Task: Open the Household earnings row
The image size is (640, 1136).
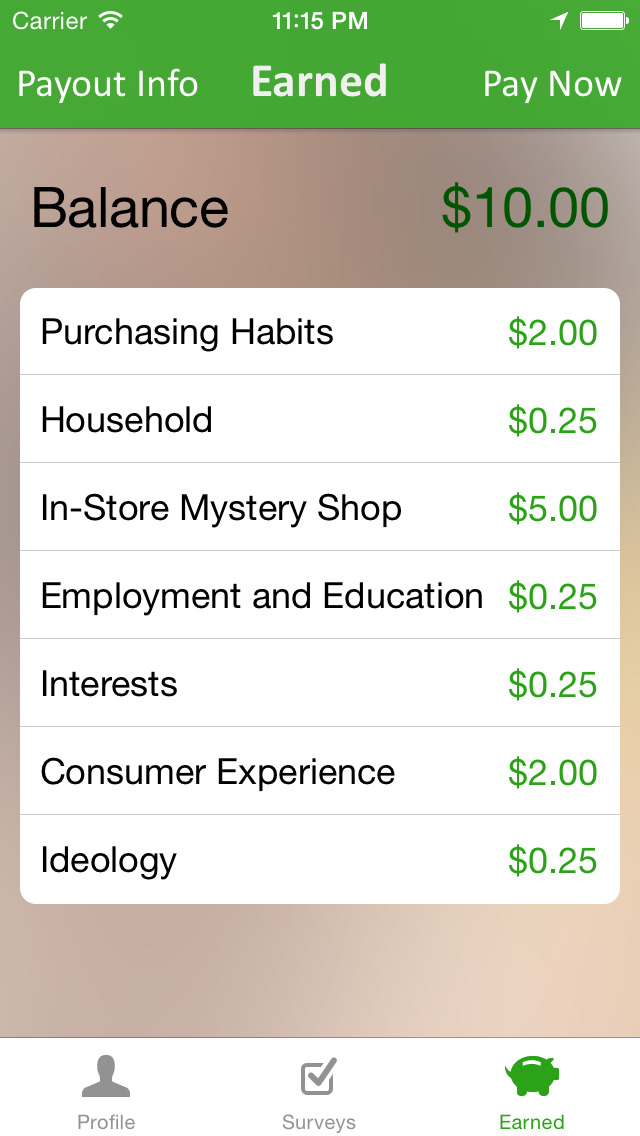Action: (320, 419)
